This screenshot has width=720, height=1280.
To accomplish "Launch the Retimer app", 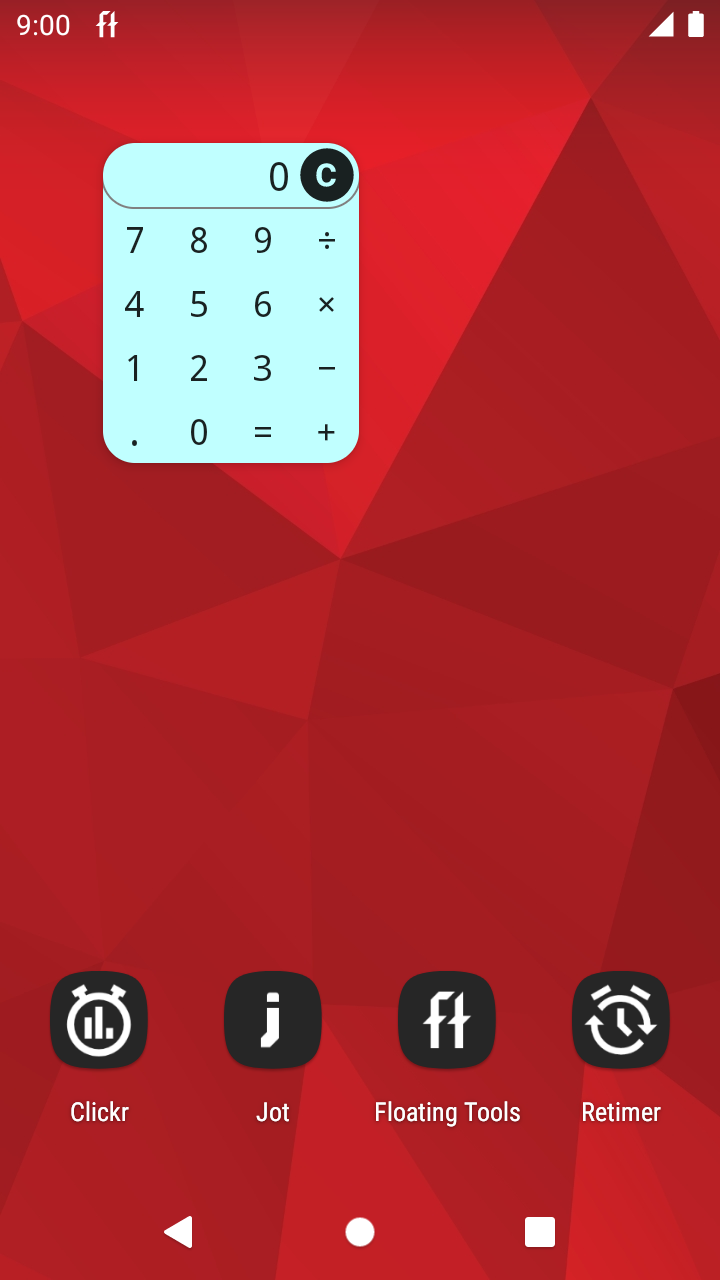I will click(x=621, y=1047).
